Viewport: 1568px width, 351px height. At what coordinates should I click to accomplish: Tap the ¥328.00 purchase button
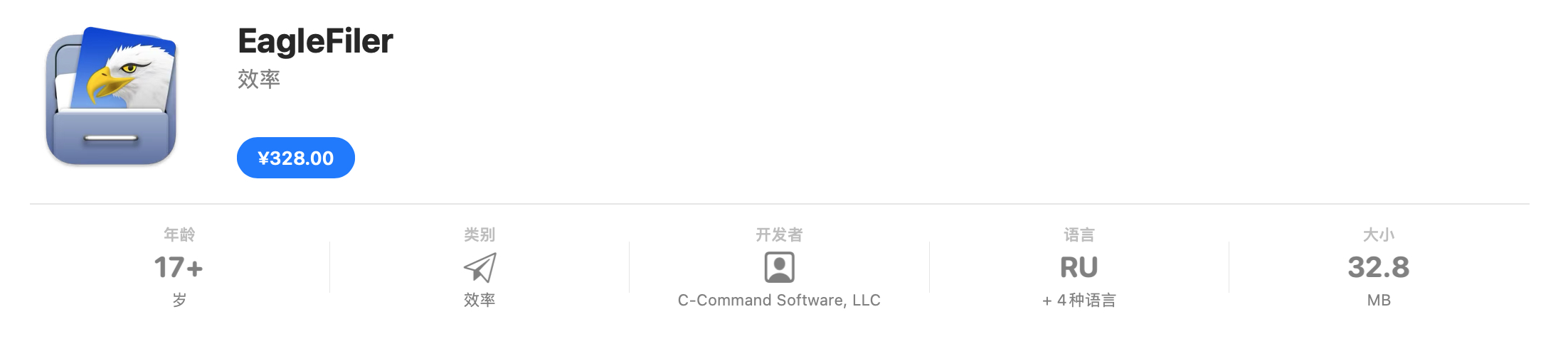[295, 158]
